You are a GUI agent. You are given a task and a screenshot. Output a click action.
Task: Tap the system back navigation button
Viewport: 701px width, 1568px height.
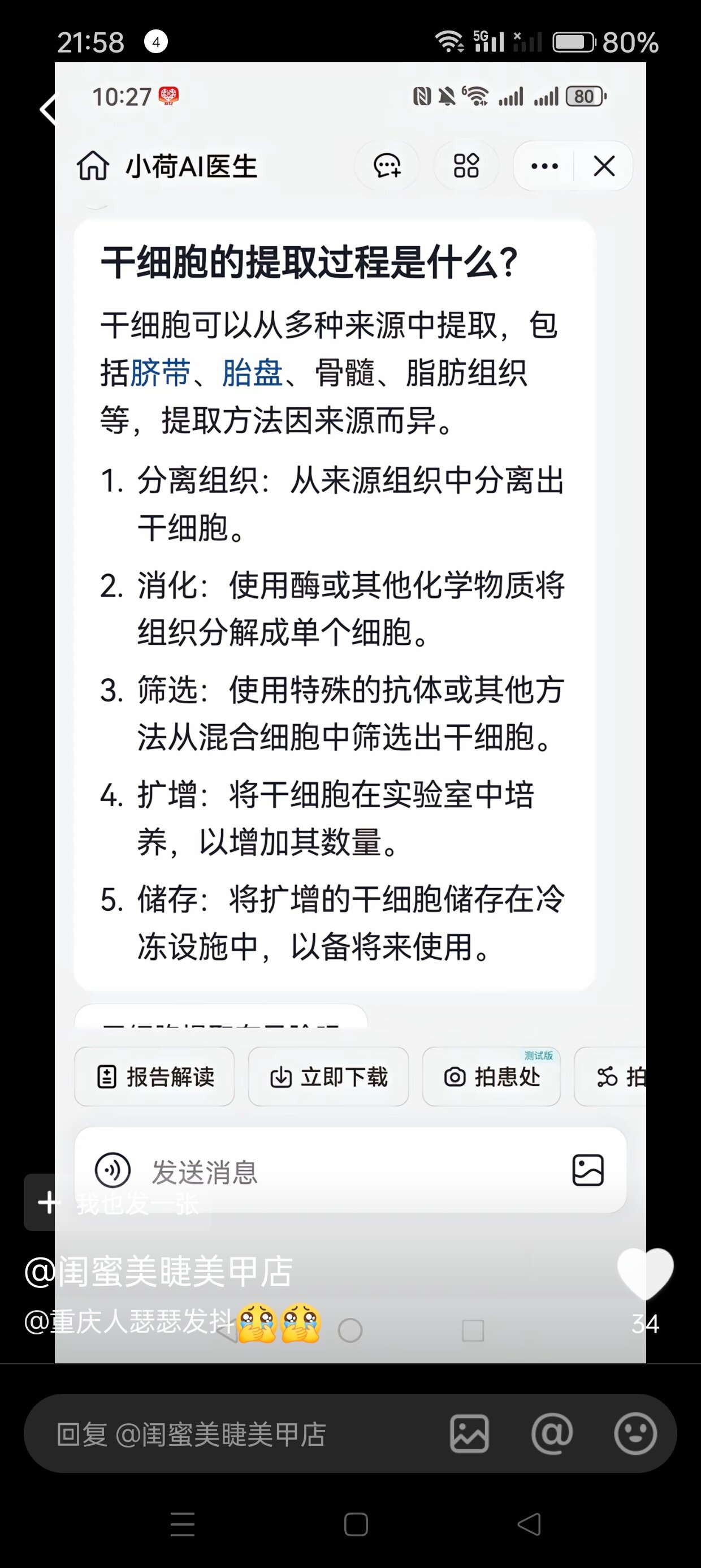529,1525
